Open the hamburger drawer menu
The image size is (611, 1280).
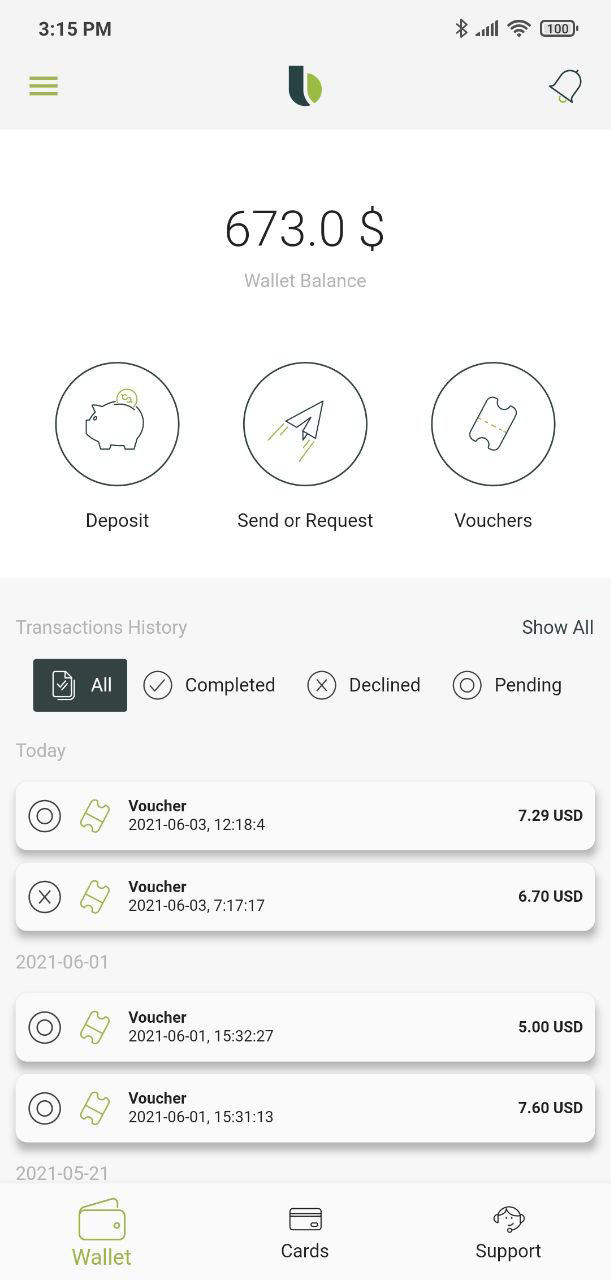pyautogui.click(x=43, y=86)
